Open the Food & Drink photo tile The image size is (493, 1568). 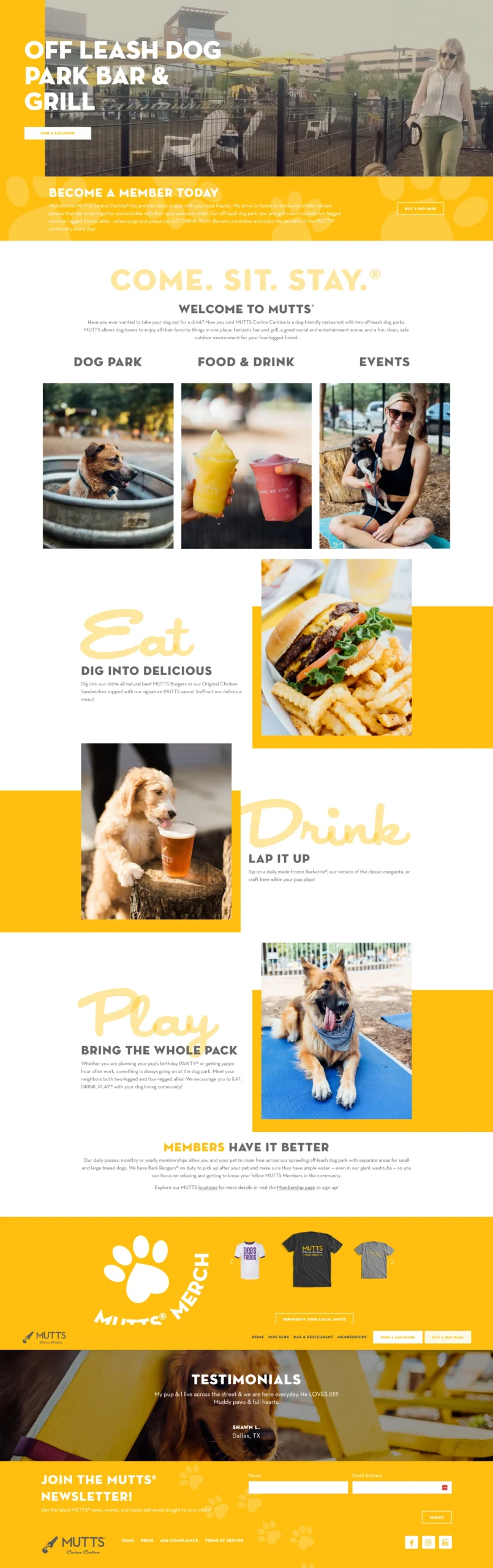click(x=246, y=466)
